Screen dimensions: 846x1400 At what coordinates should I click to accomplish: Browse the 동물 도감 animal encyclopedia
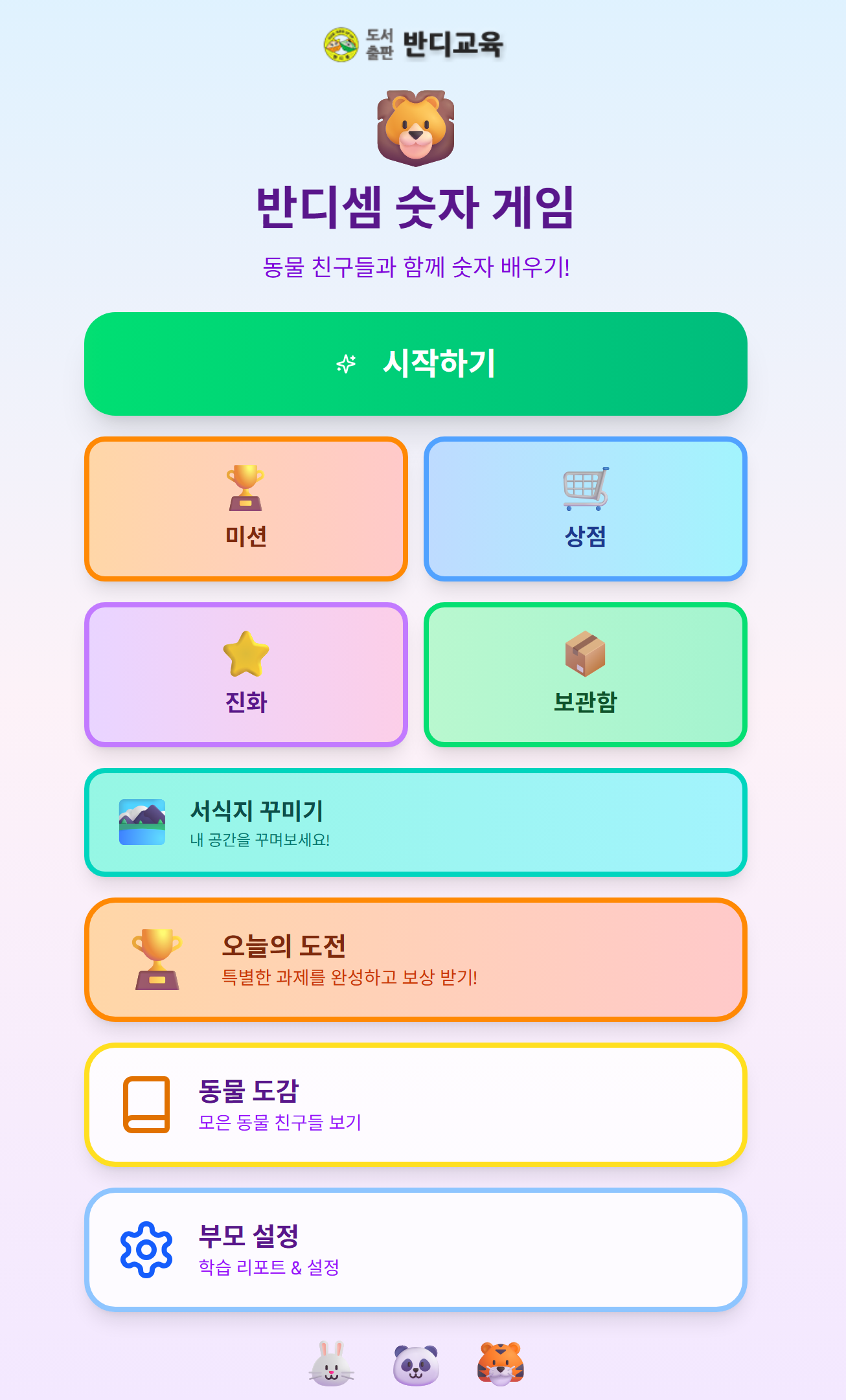click(415, 1105)
